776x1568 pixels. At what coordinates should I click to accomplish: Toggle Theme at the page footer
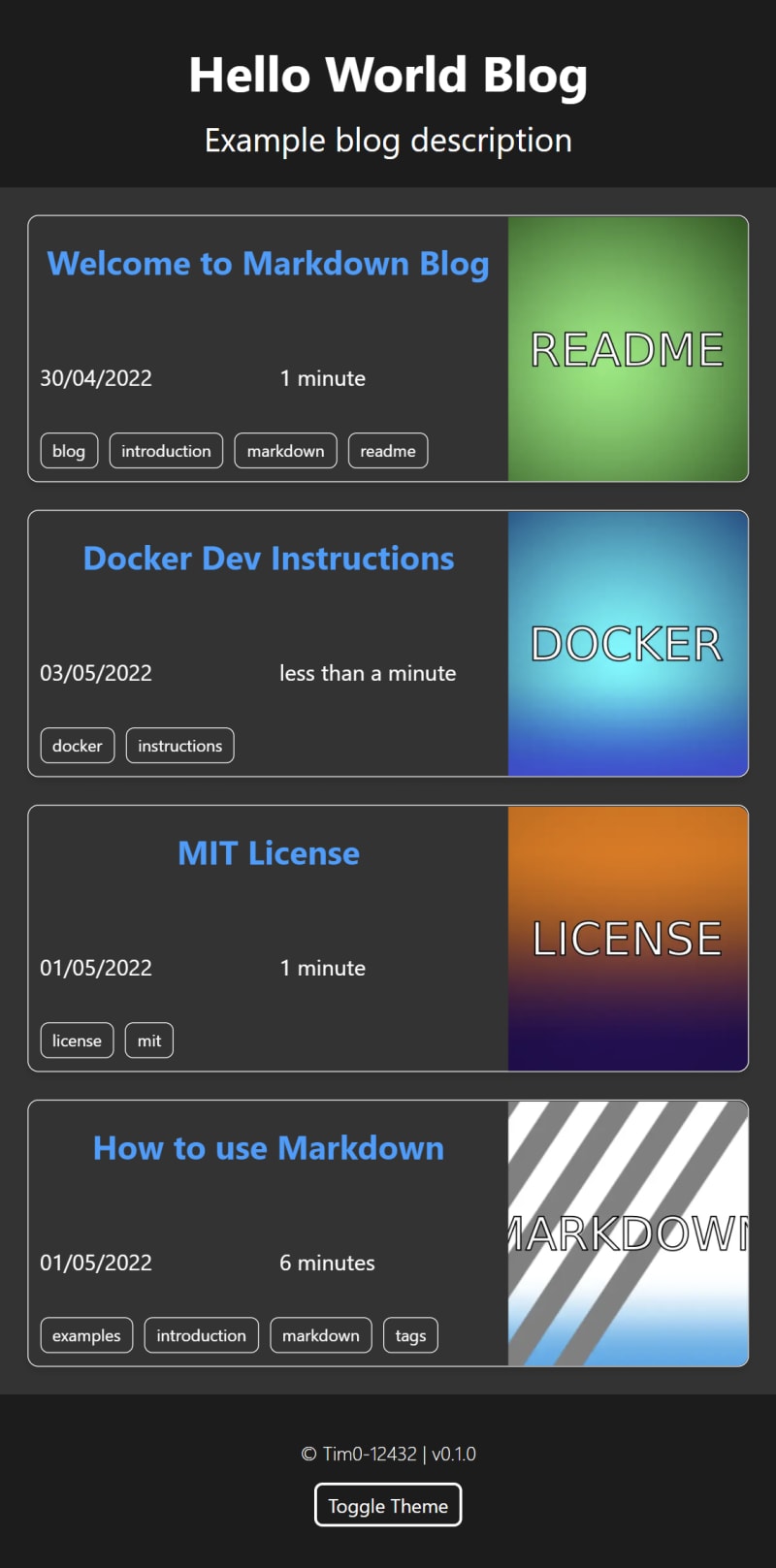coord(388,1505)
